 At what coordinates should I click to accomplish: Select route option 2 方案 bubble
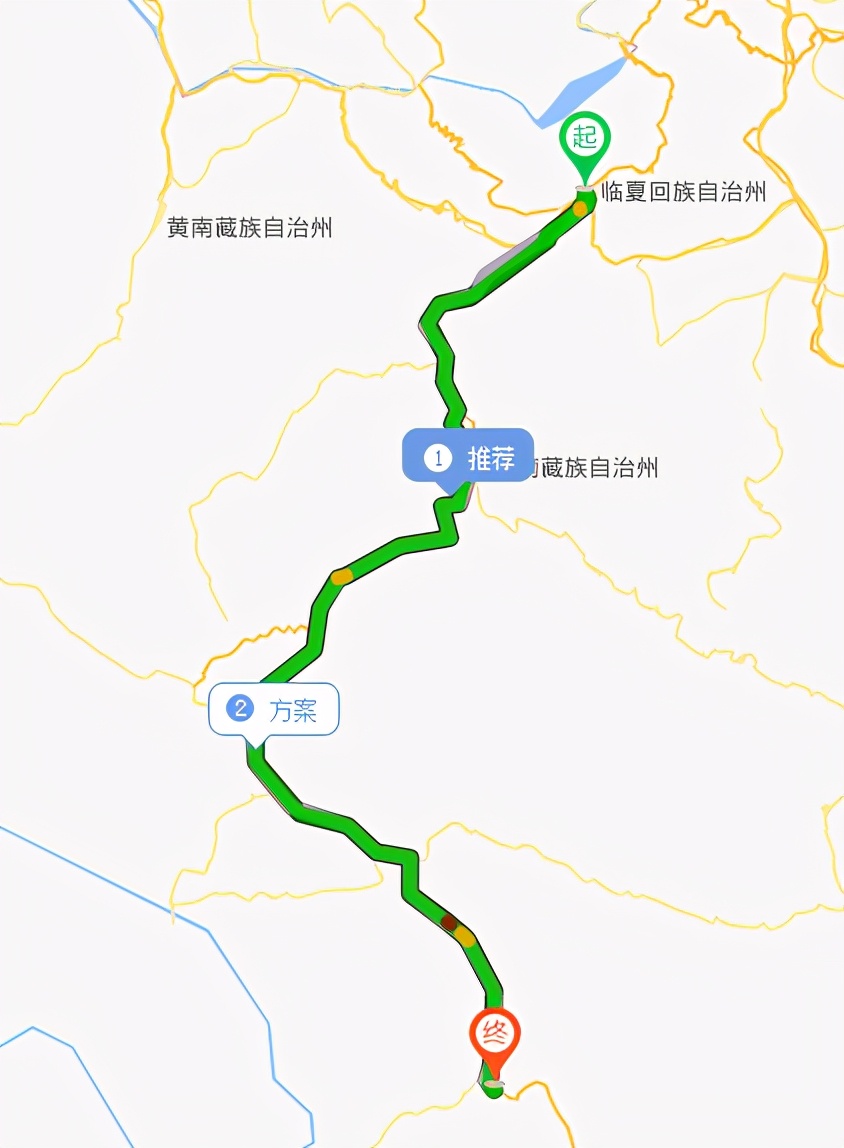(274, 708)
